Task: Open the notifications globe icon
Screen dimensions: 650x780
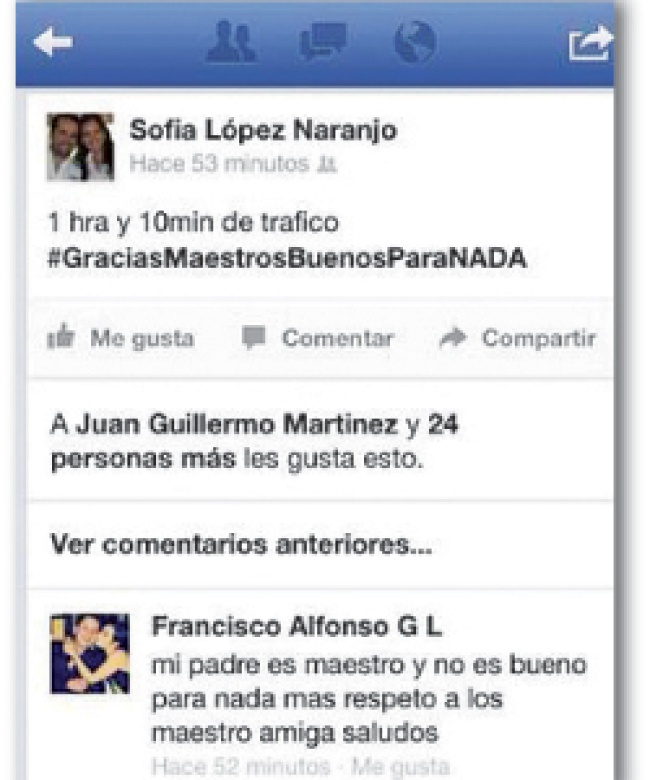Action: pyautogui.click(x=415, y=43)
